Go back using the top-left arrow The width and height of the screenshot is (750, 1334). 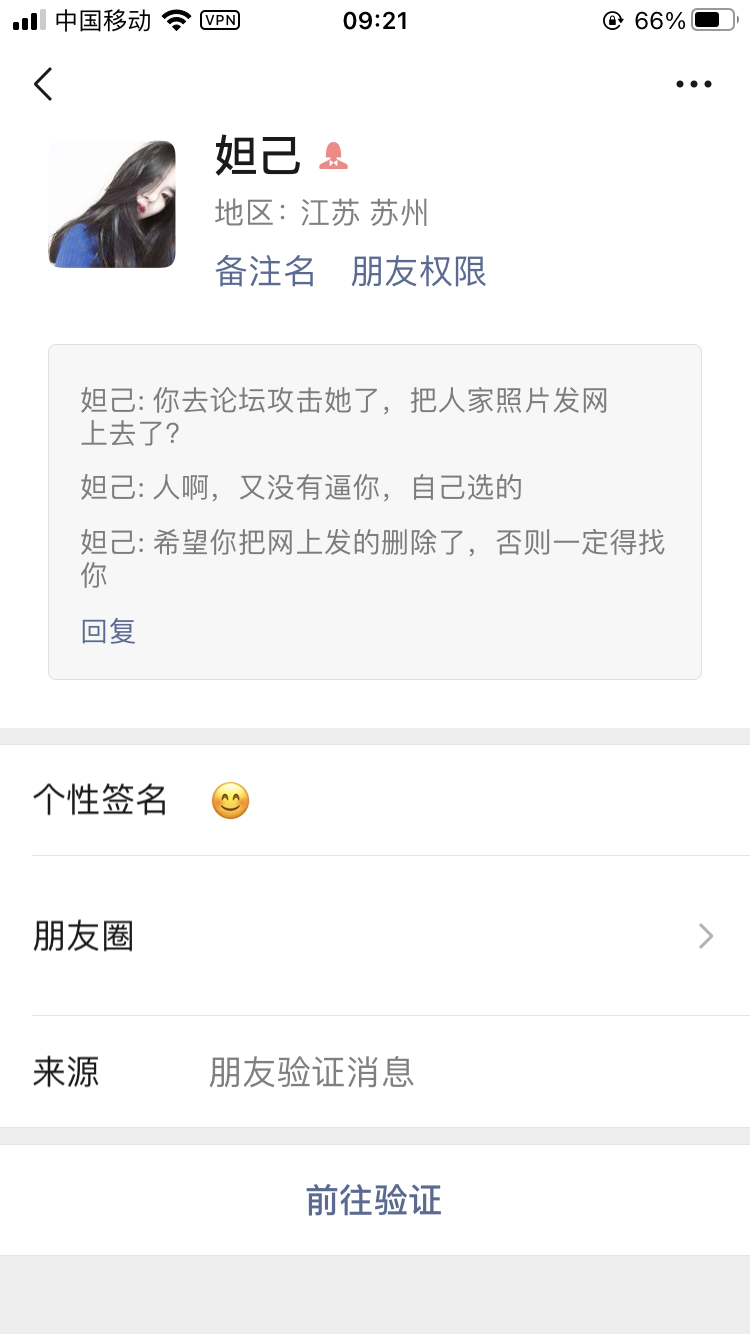click(43, 84)
